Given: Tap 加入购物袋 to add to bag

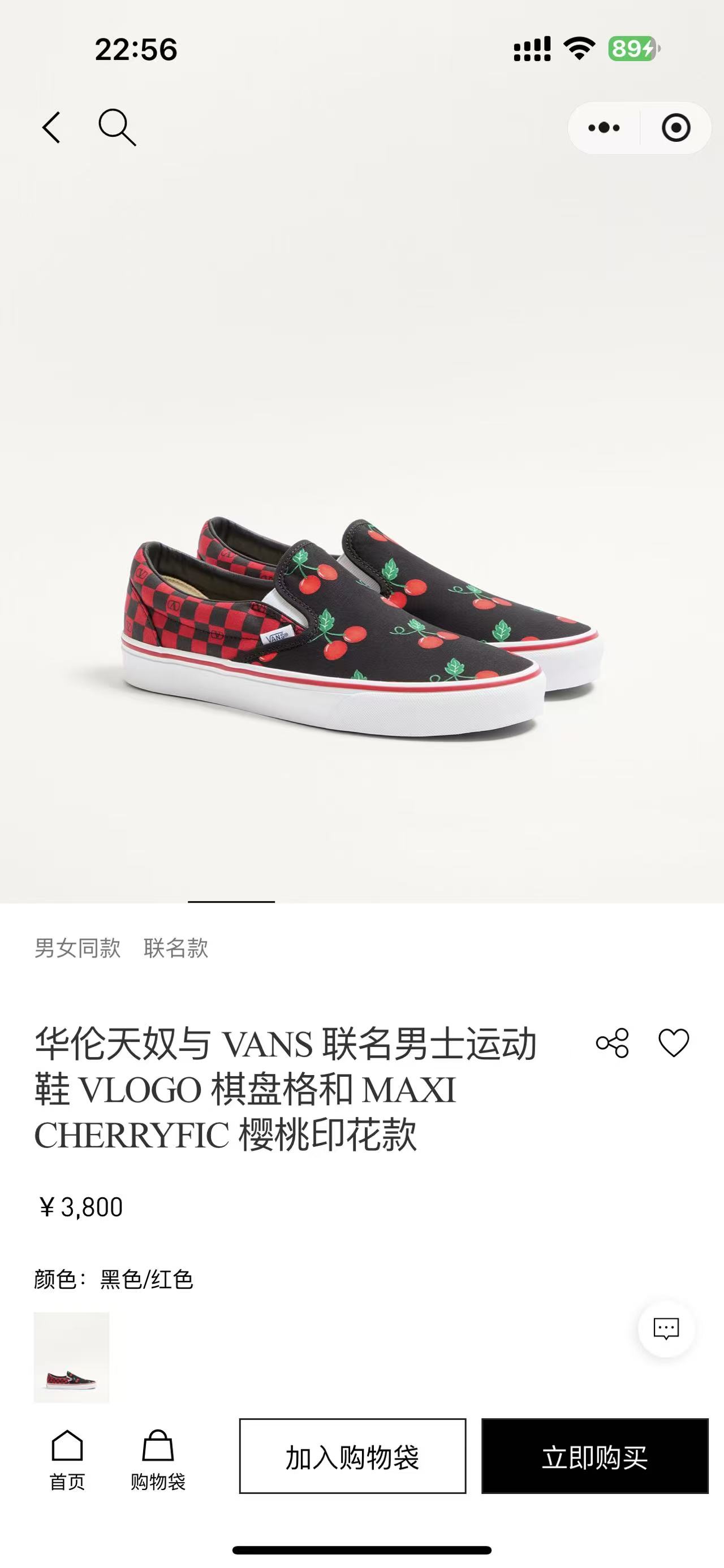Looking at the screenshot, I should coord(352,1456).
